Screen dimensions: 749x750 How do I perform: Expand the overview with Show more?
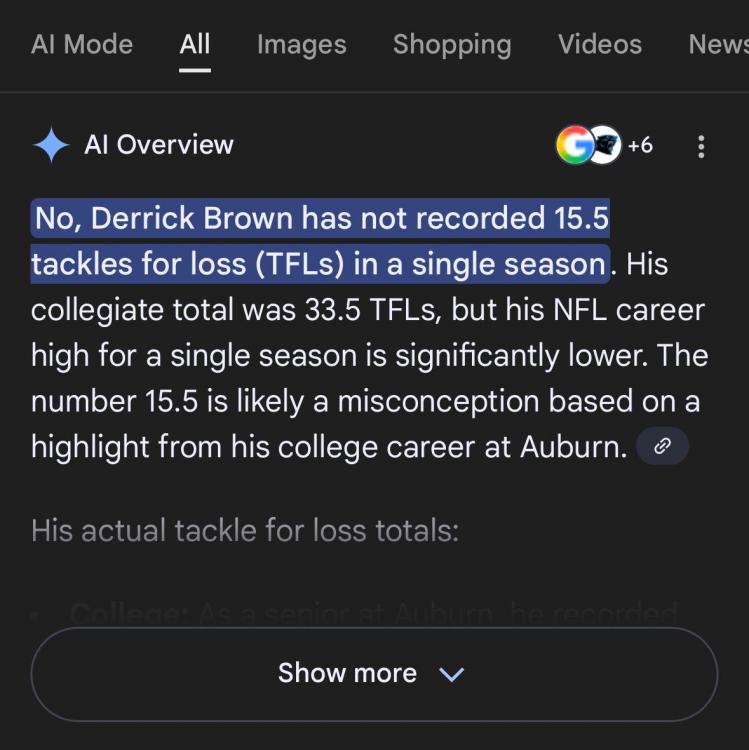pos(373,673)
